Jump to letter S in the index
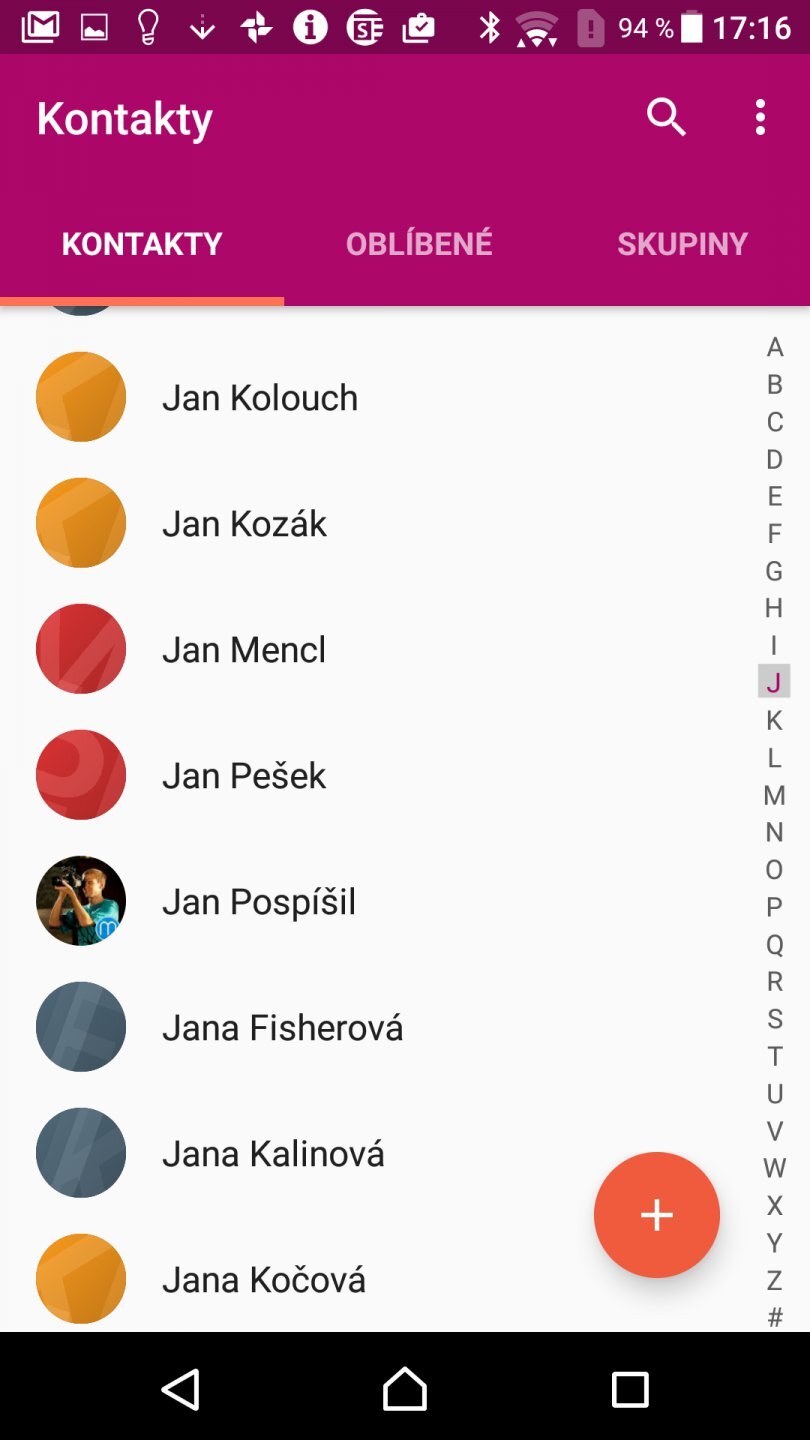810x1440 pixels. click(774, 1019)
